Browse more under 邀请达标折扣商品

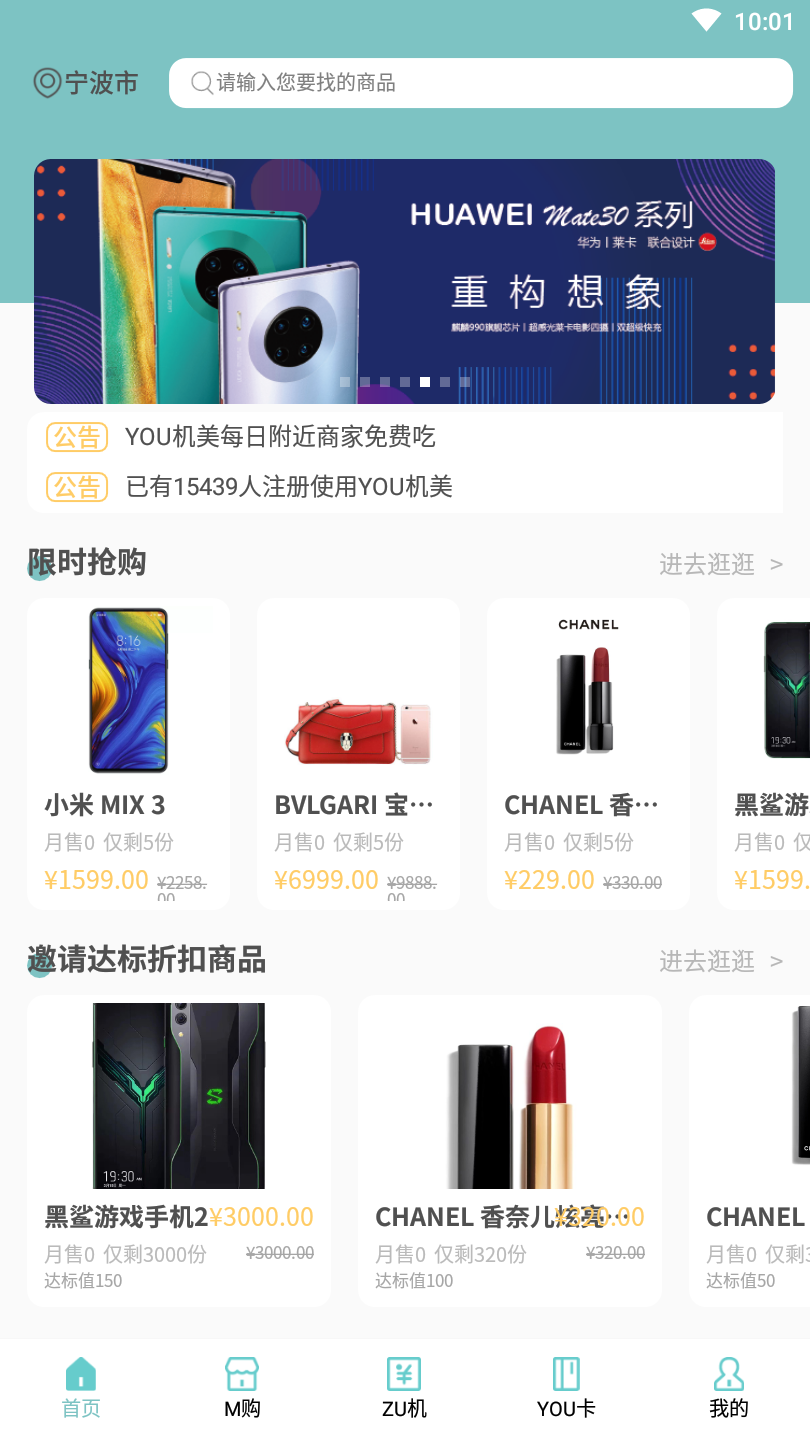720,961
